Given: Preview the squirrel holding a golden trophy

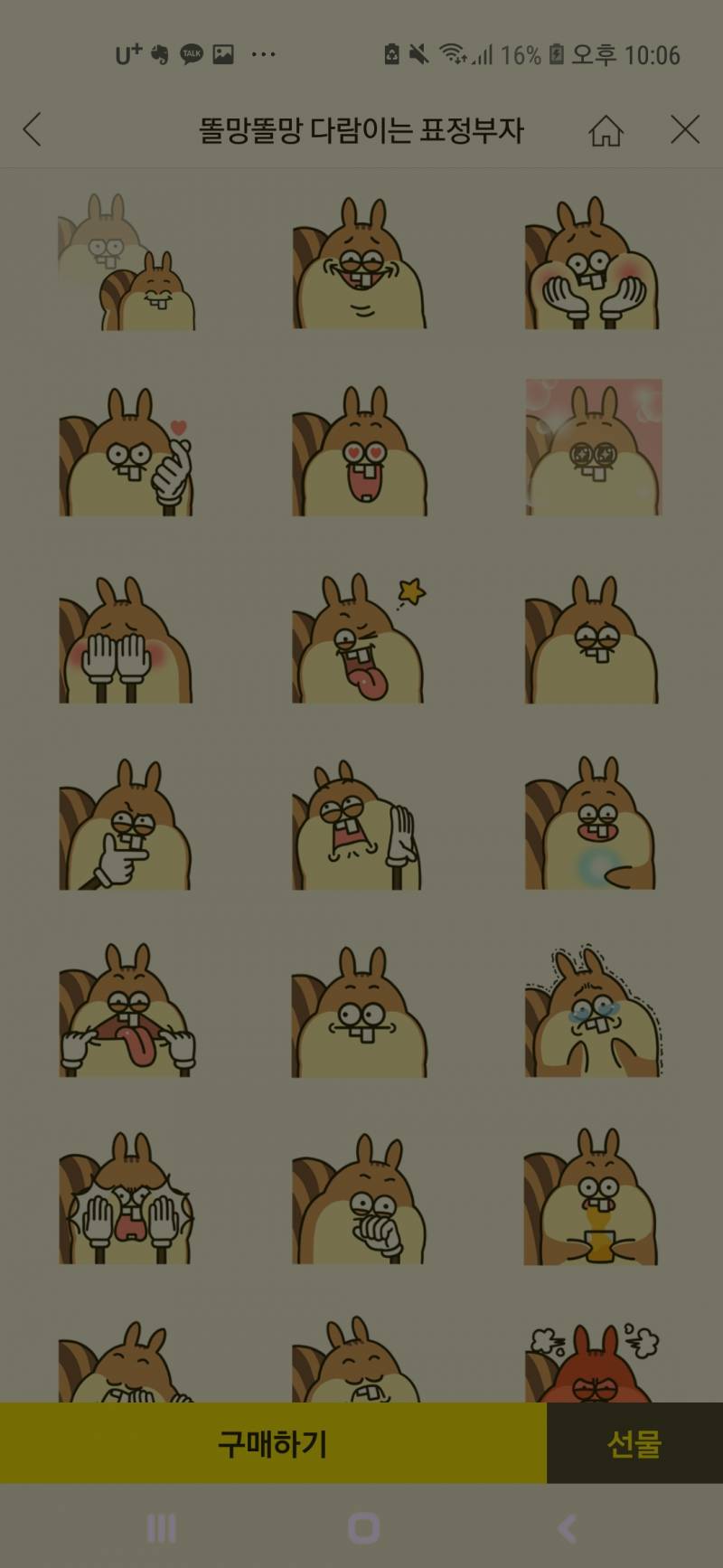Looking at the screenshot, I should click(x=591, y=1197).
